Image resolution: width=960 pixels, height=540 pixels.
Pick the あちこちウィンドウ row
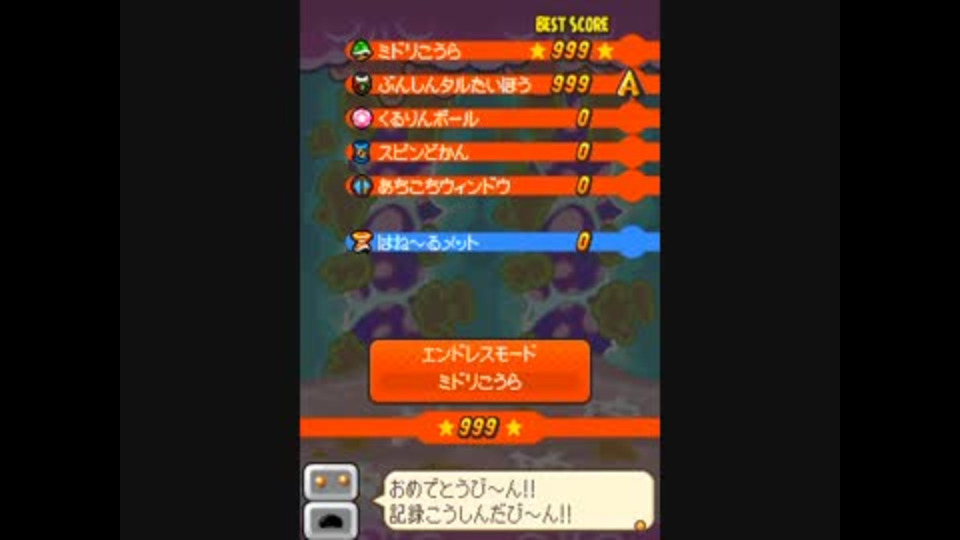[x=480, y=186]
